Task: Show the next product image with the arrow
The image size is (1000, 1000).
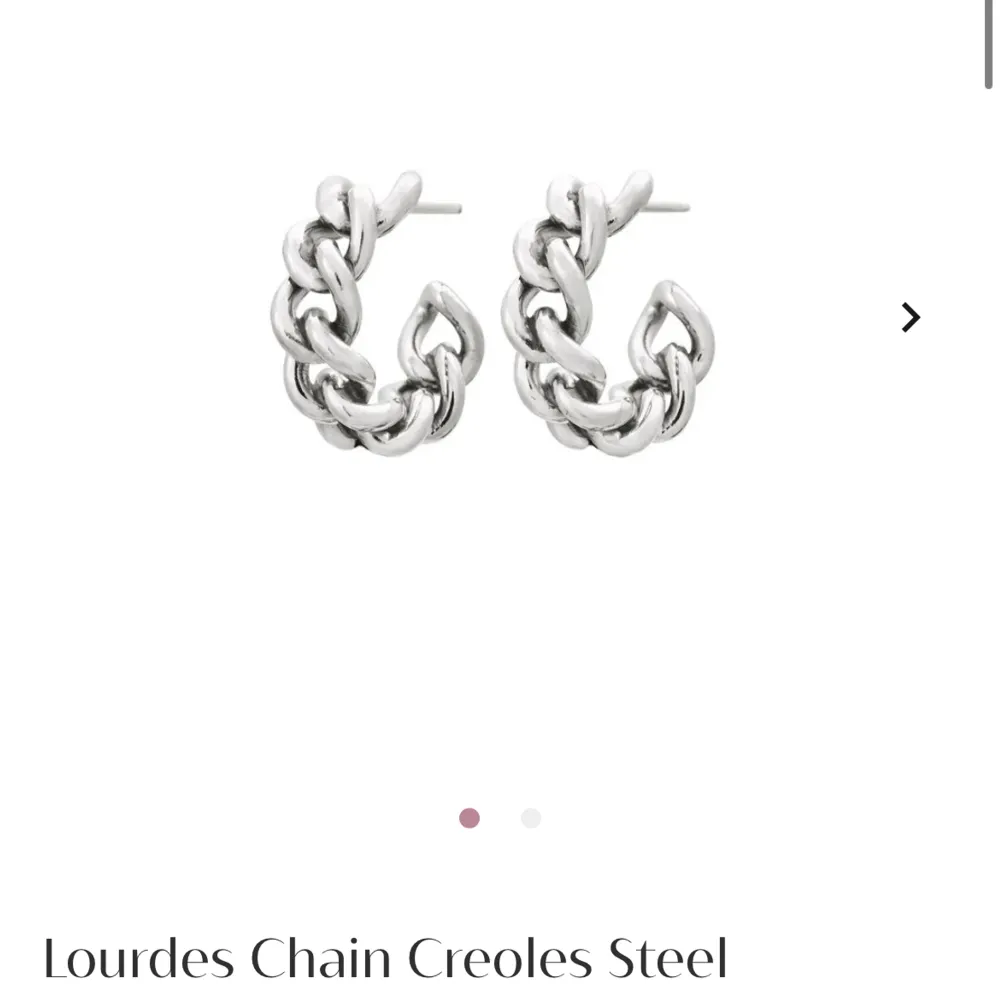Action: 910,318
